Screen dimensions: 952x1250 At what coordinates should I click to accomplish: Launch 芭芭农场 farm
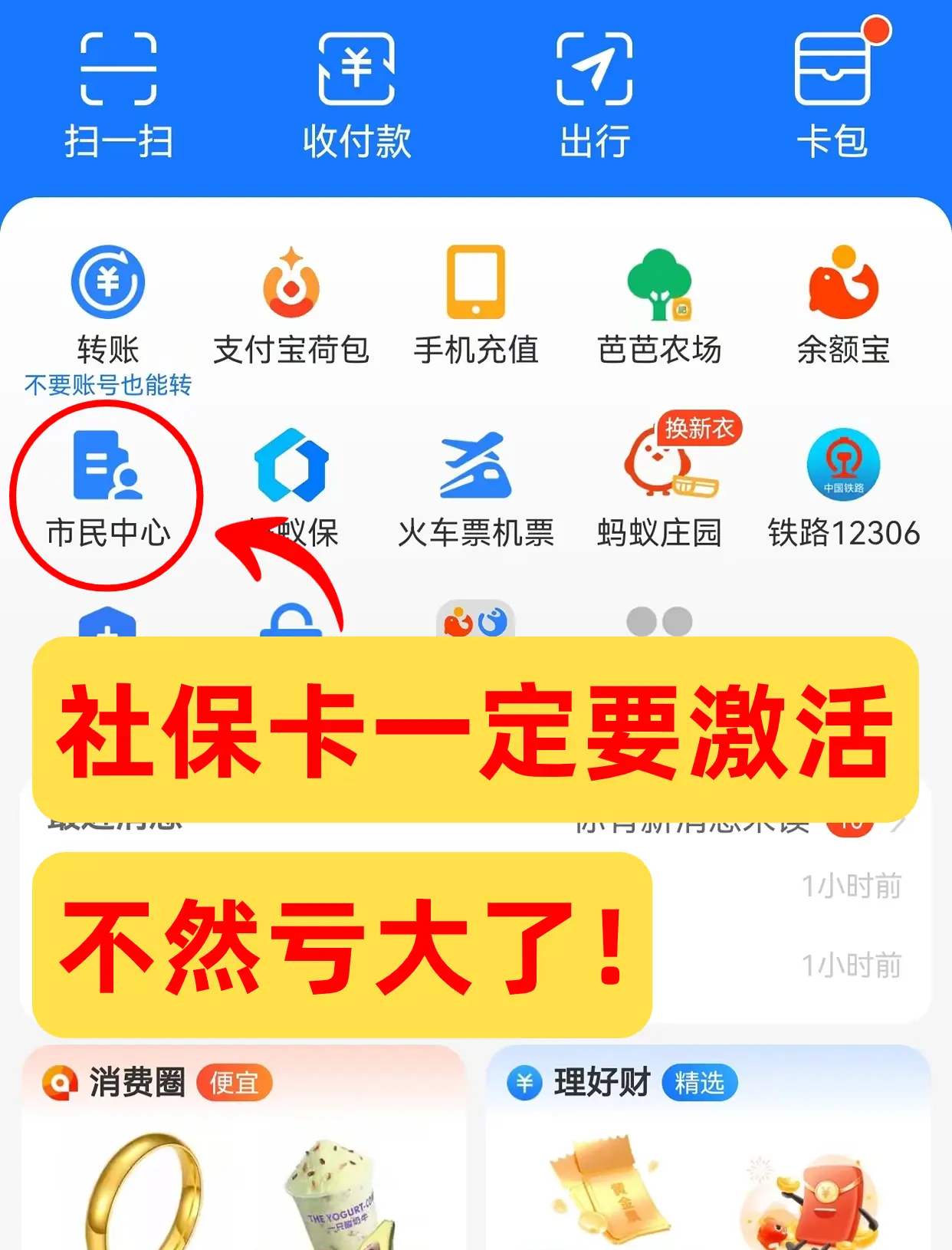[659, 304]
